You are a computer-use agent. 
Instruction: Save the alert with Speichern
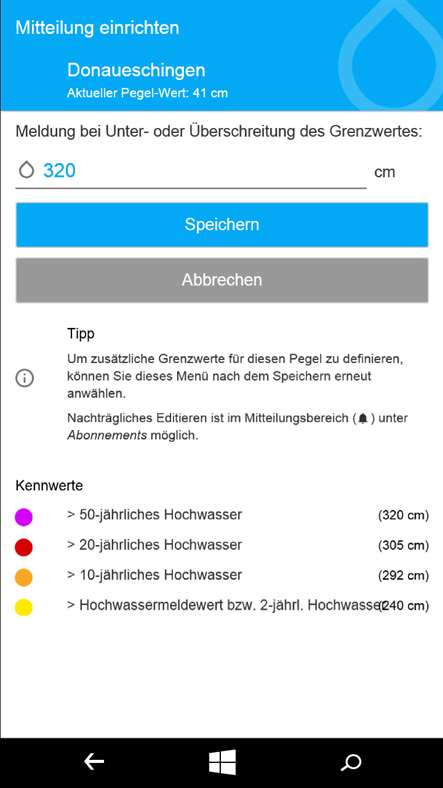[x=222, y=225]
